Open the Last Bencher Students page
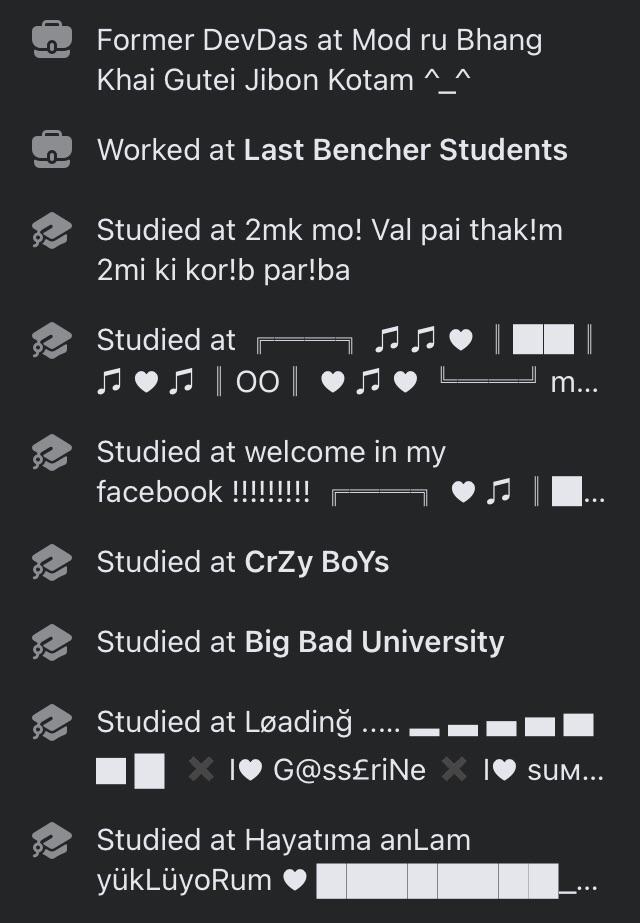 [x=405, y=150]
